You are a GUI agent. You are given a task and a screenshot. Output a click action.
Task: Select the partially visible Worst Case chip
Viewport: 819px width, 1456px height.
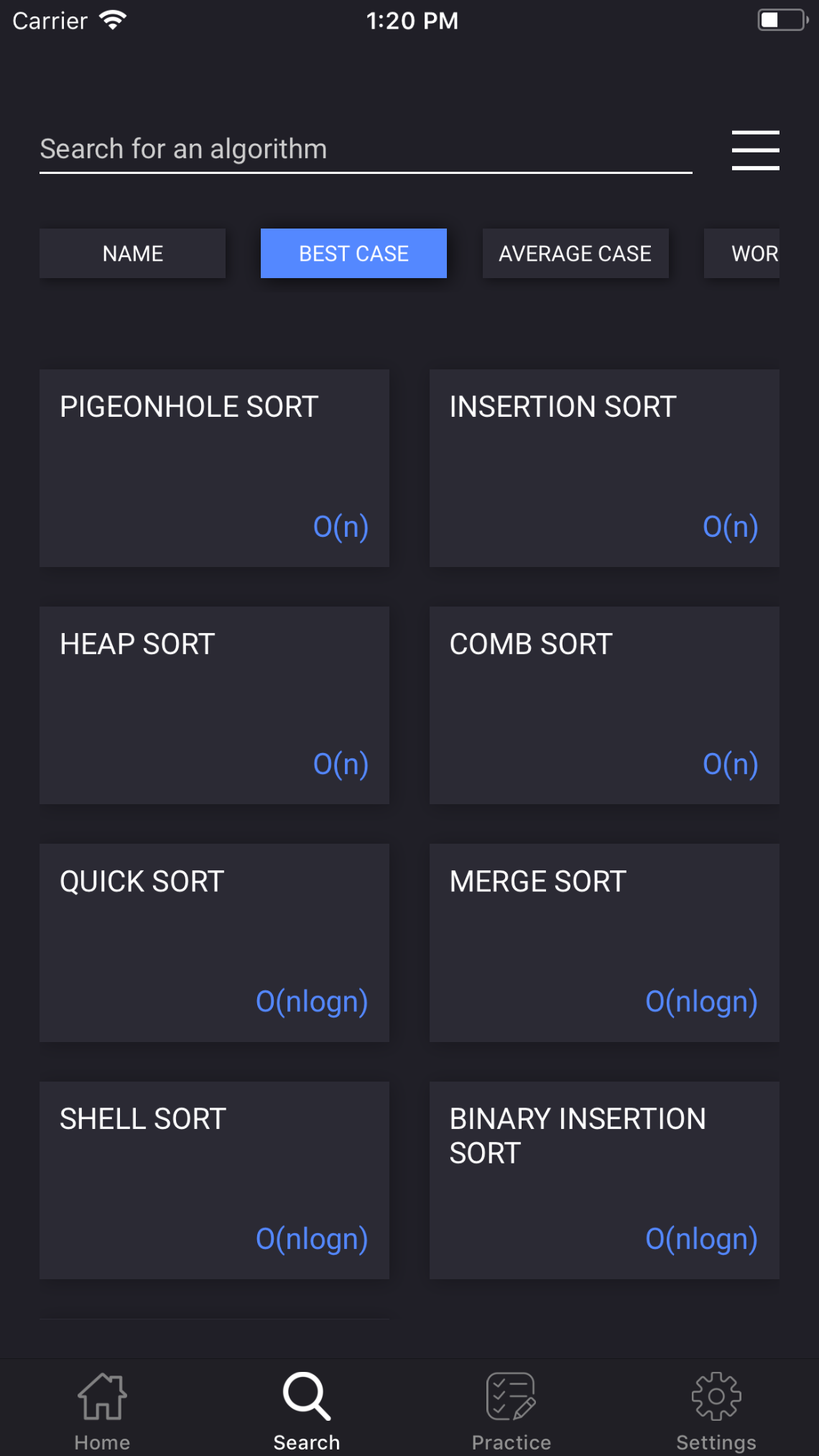742,254
